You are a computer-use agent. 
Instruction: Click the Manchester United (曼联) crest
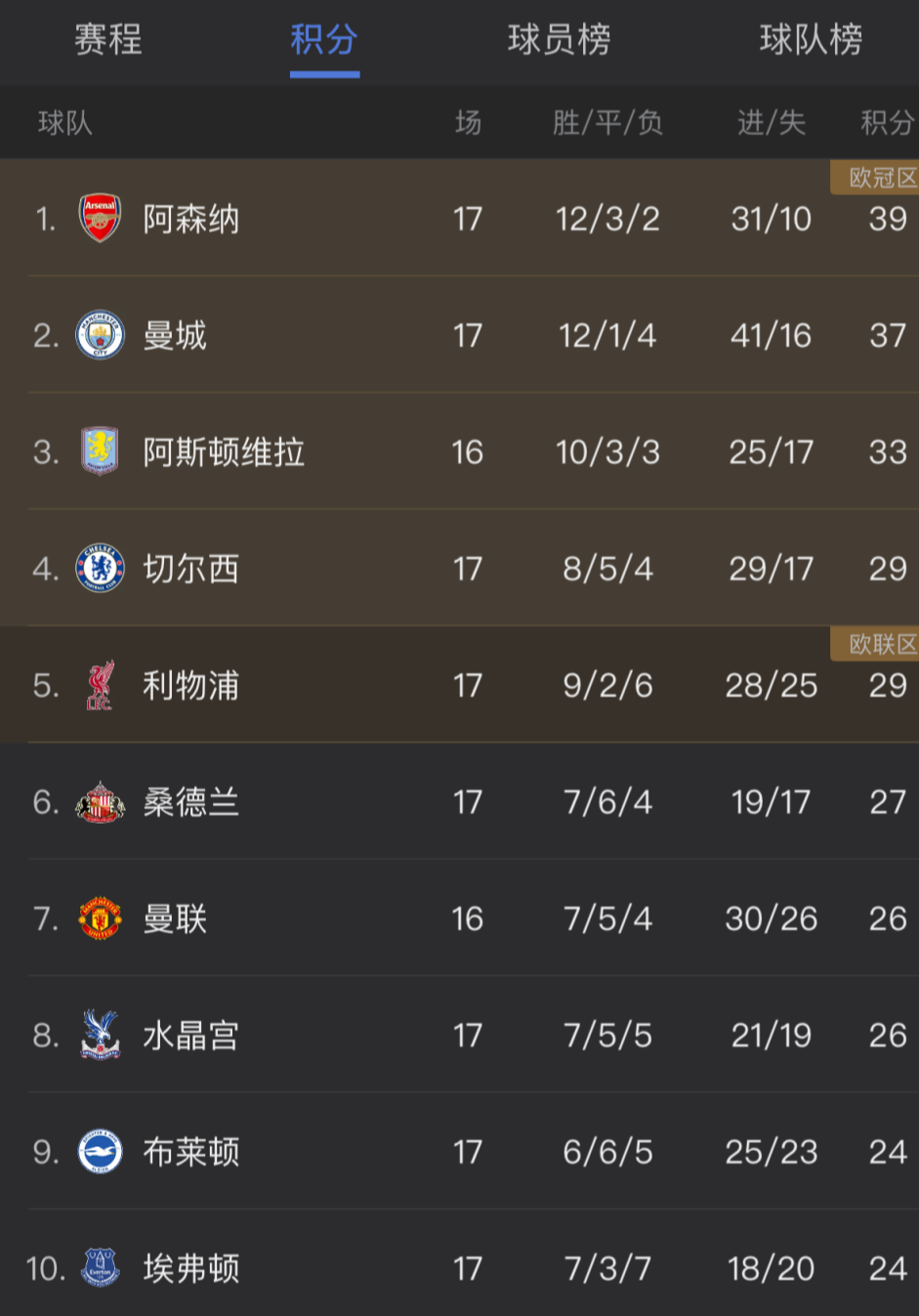click(x=101, y=918)
